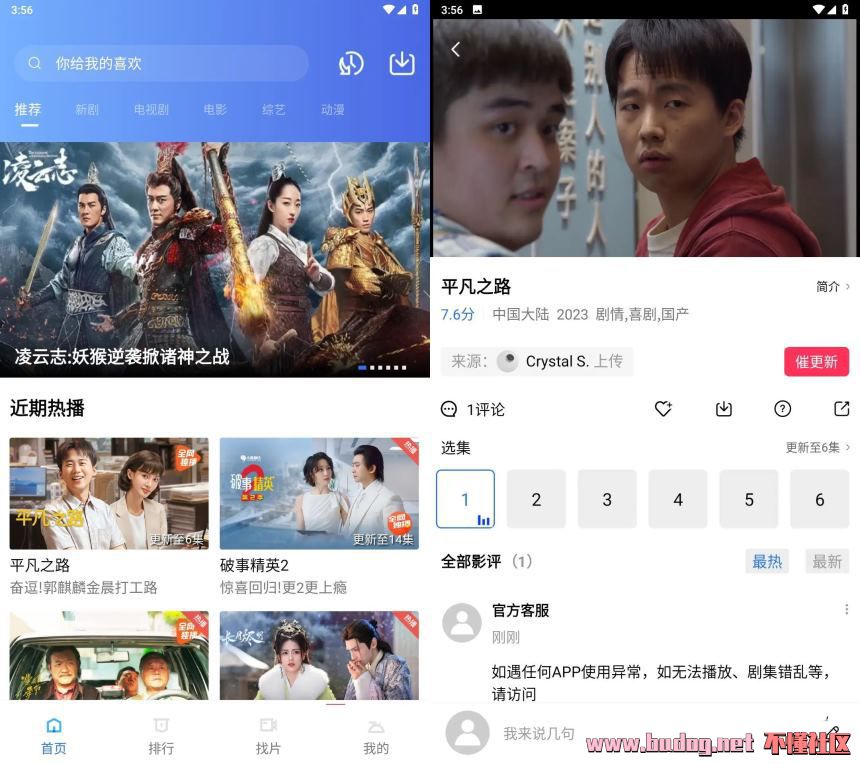The height and width of the screenshot is (764, 860).
Task: Add 平凡之路 to favorites
Action: click(663, 409)
